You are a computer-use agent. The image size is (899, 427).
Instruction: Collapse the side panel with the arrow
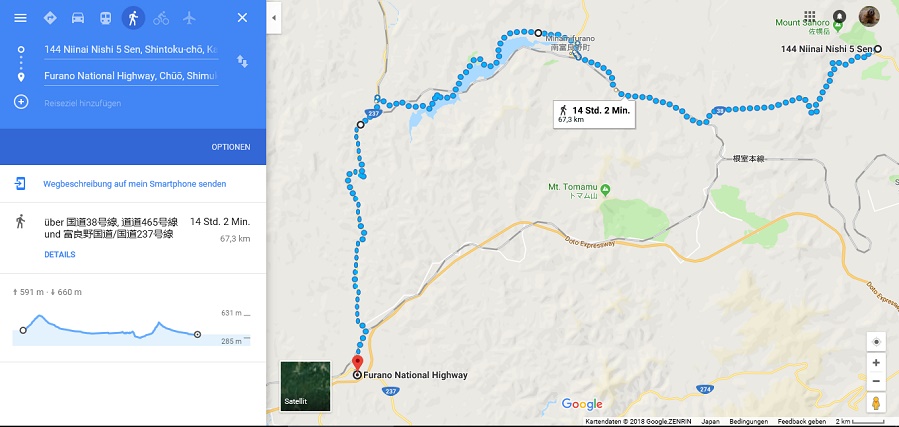[x=274, y=17]
